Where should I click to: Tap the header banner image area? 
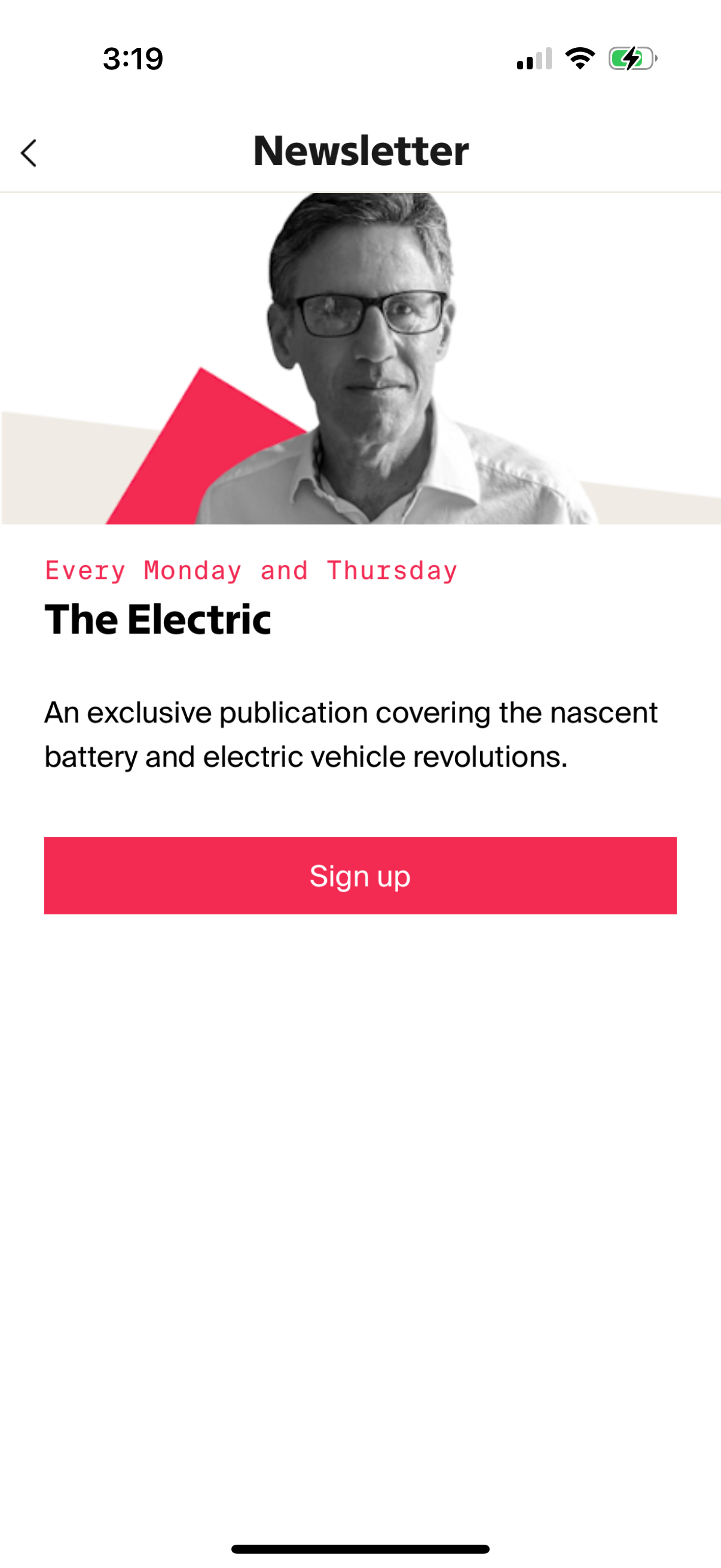click(360, 359)
